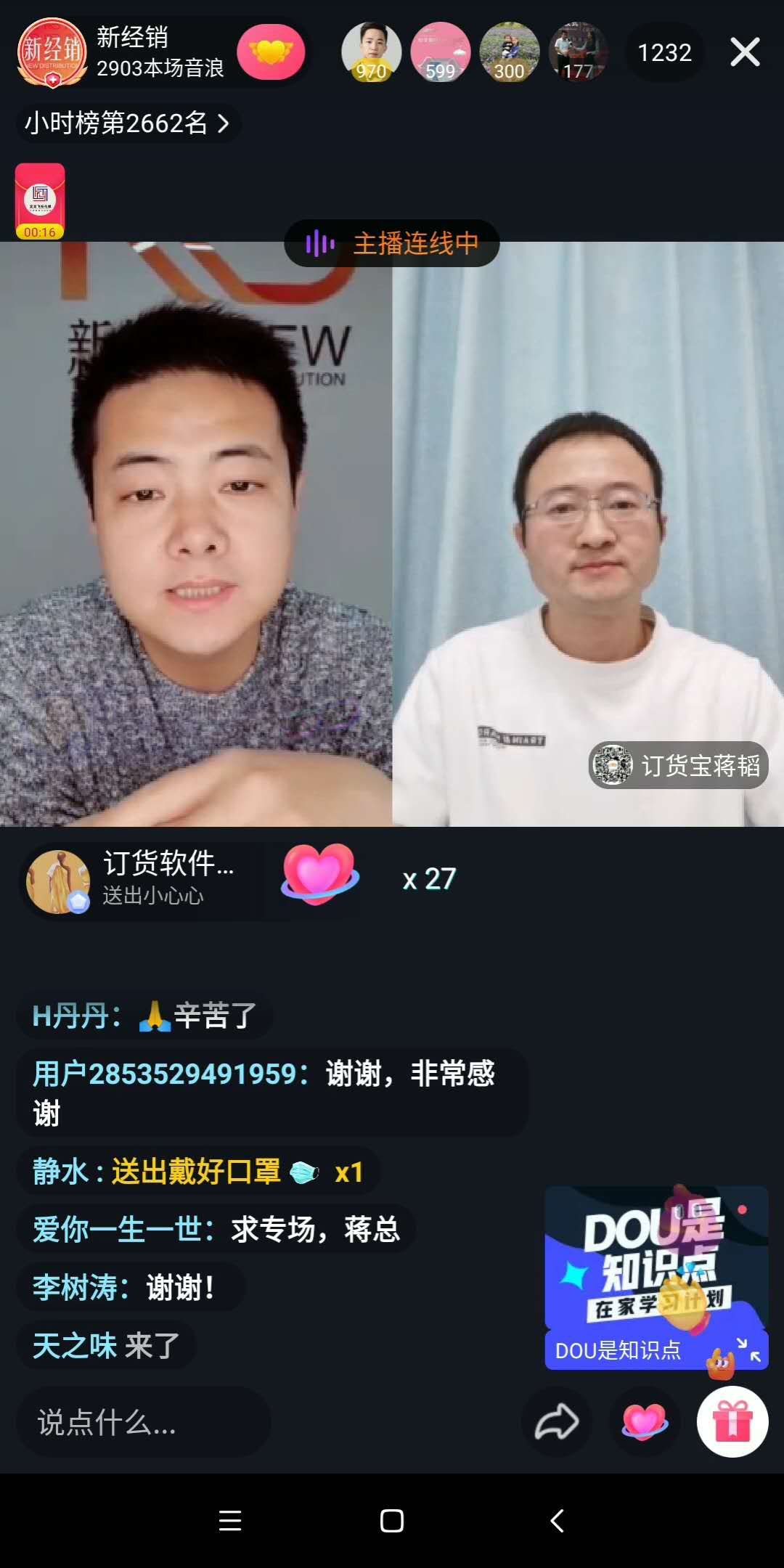View the viewer with 300 score

coord(509,52)
